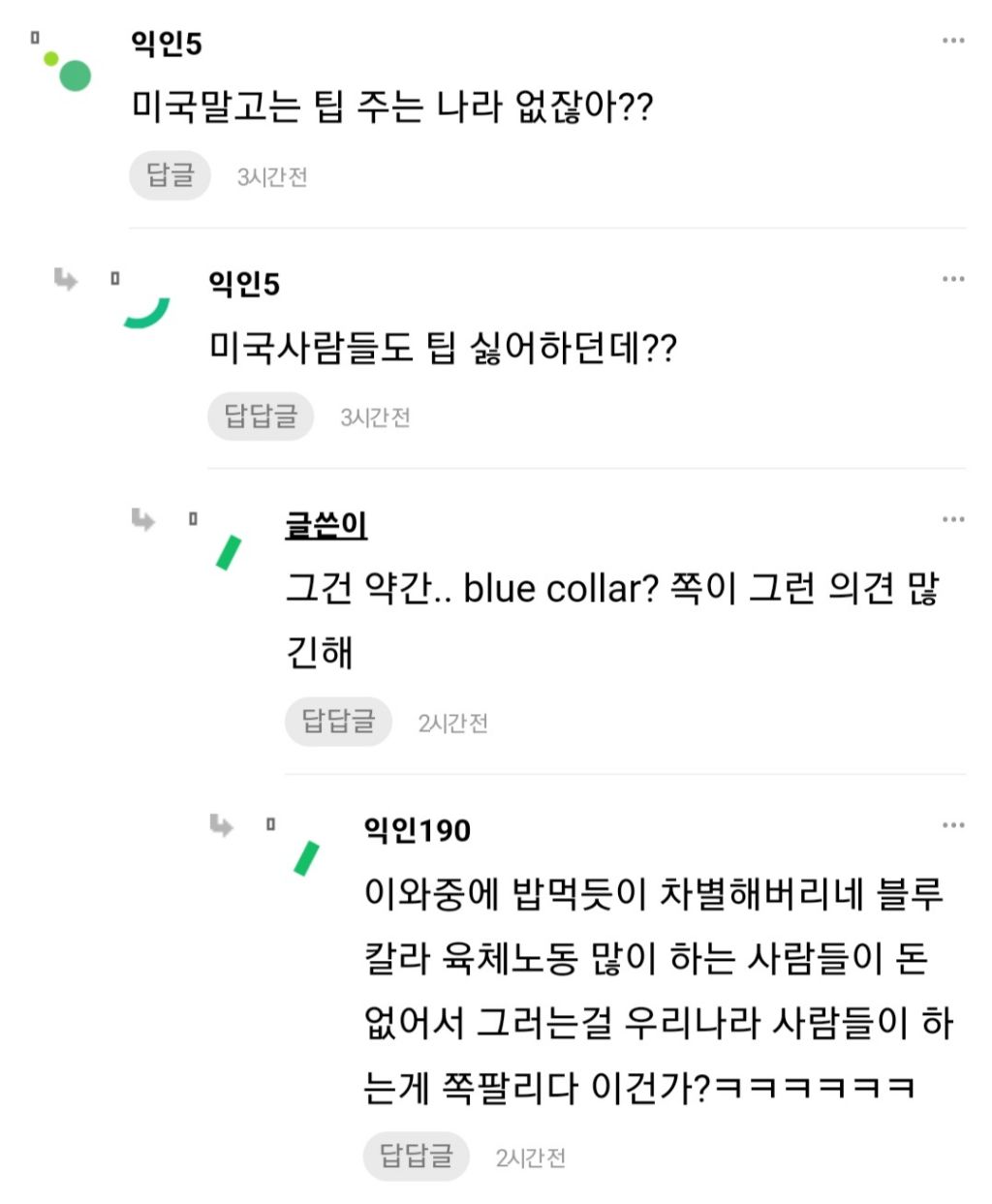The image size is (992, 1204).
Task: Click 답답글 under the 글쓴이 comment
Action: [x=338, y=722]
